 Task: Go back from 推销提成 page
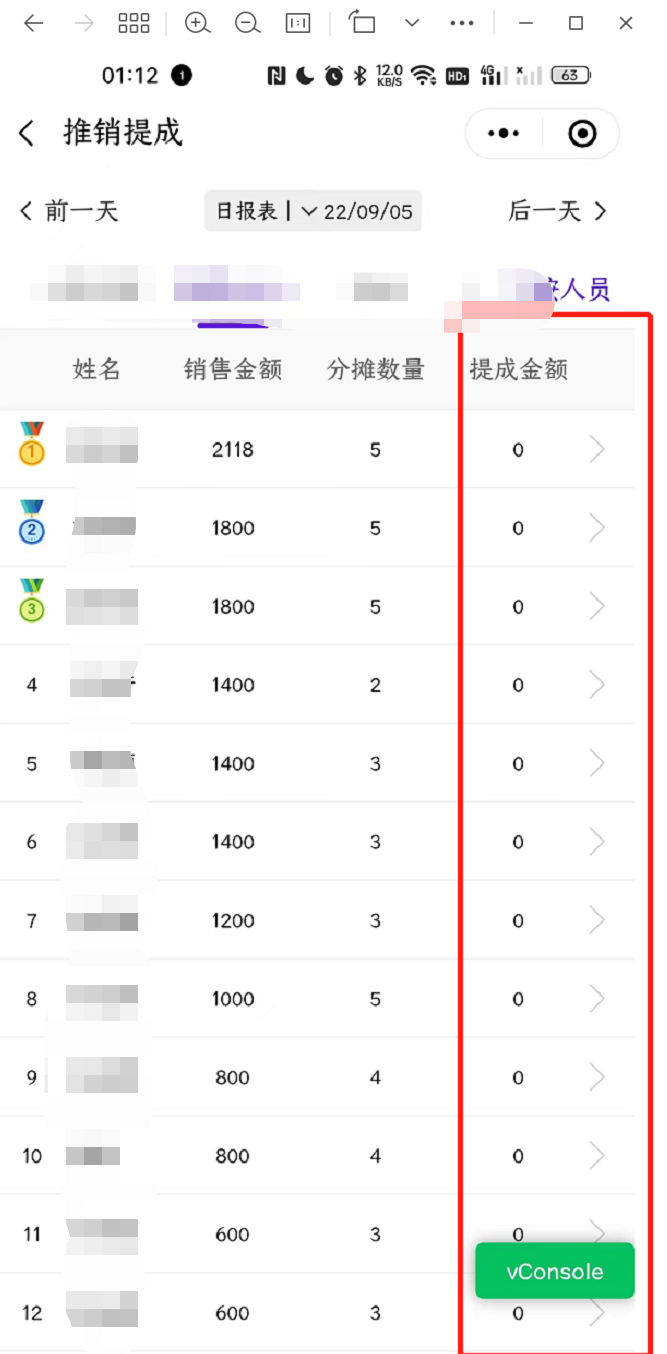27,132
